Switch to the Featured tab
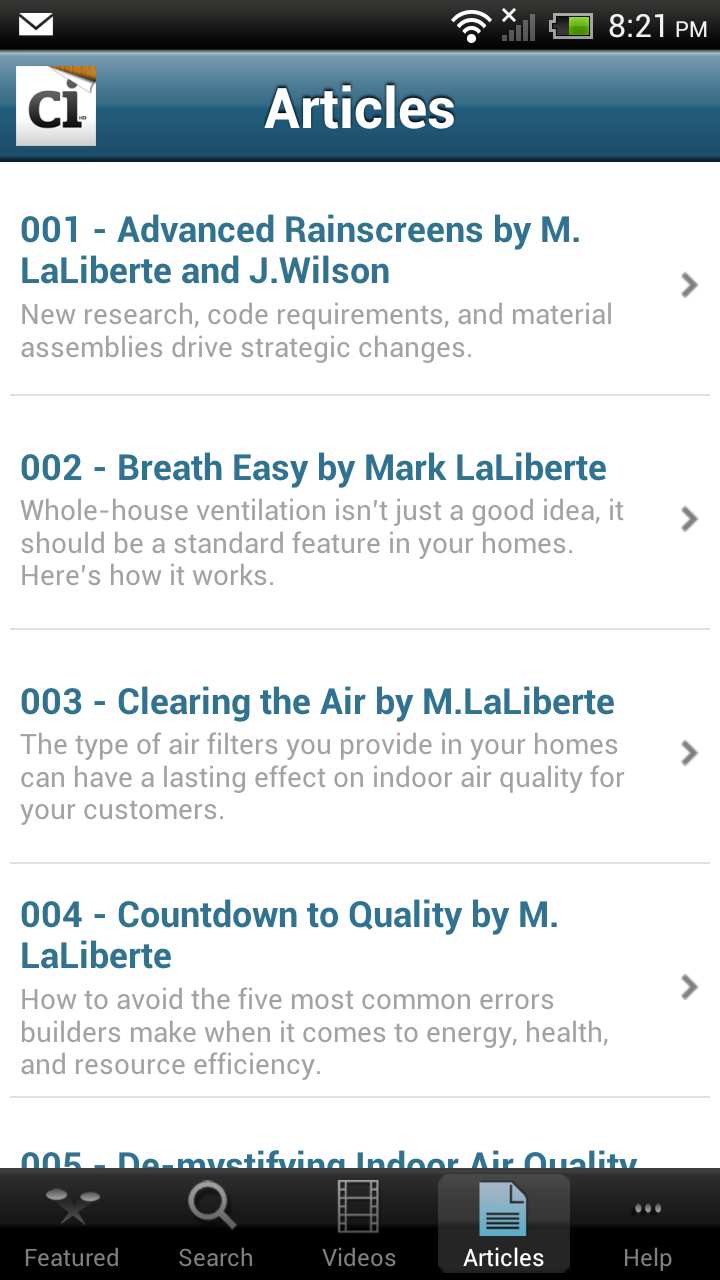Image resolution: width=720 pixels, height=1280 pixels. tap(71, 1225)
